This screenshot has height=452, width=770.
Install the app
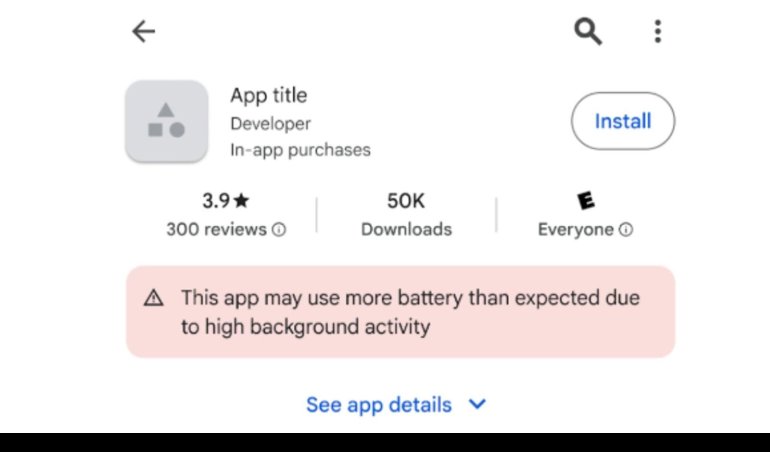tap(622, 122)
